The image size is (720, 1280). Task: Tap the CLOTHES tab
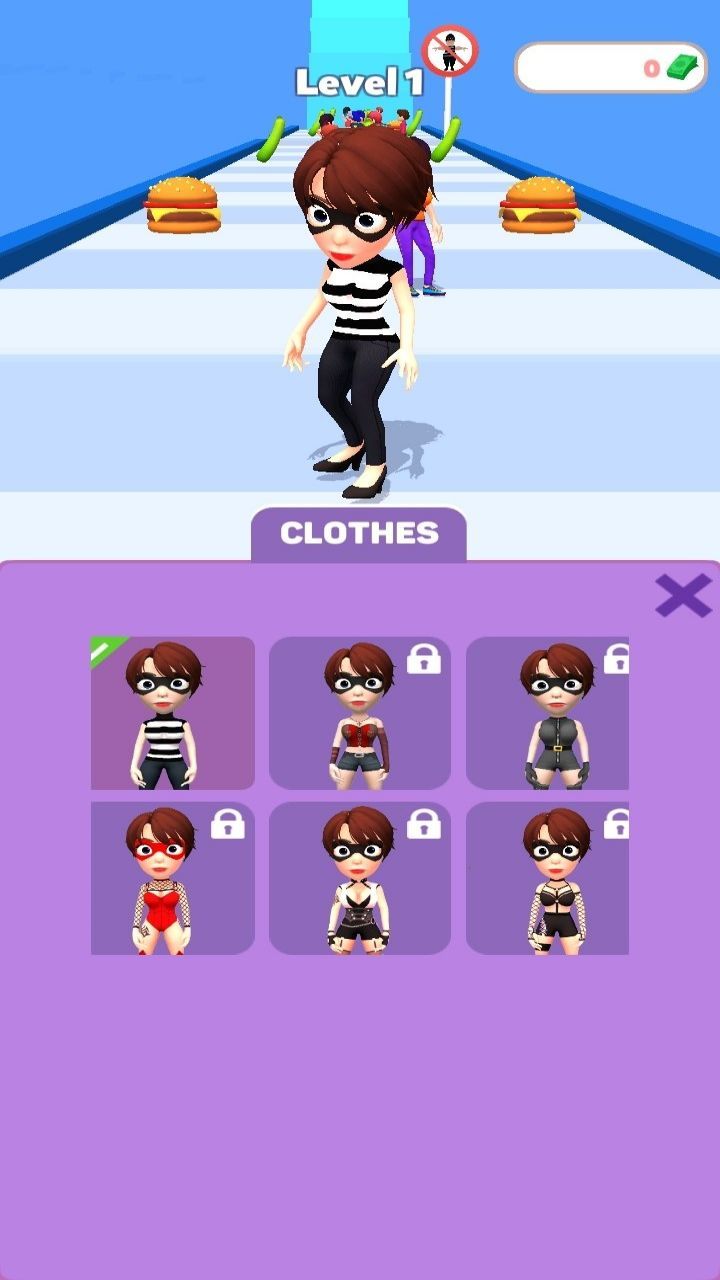[x=359, y=534]
